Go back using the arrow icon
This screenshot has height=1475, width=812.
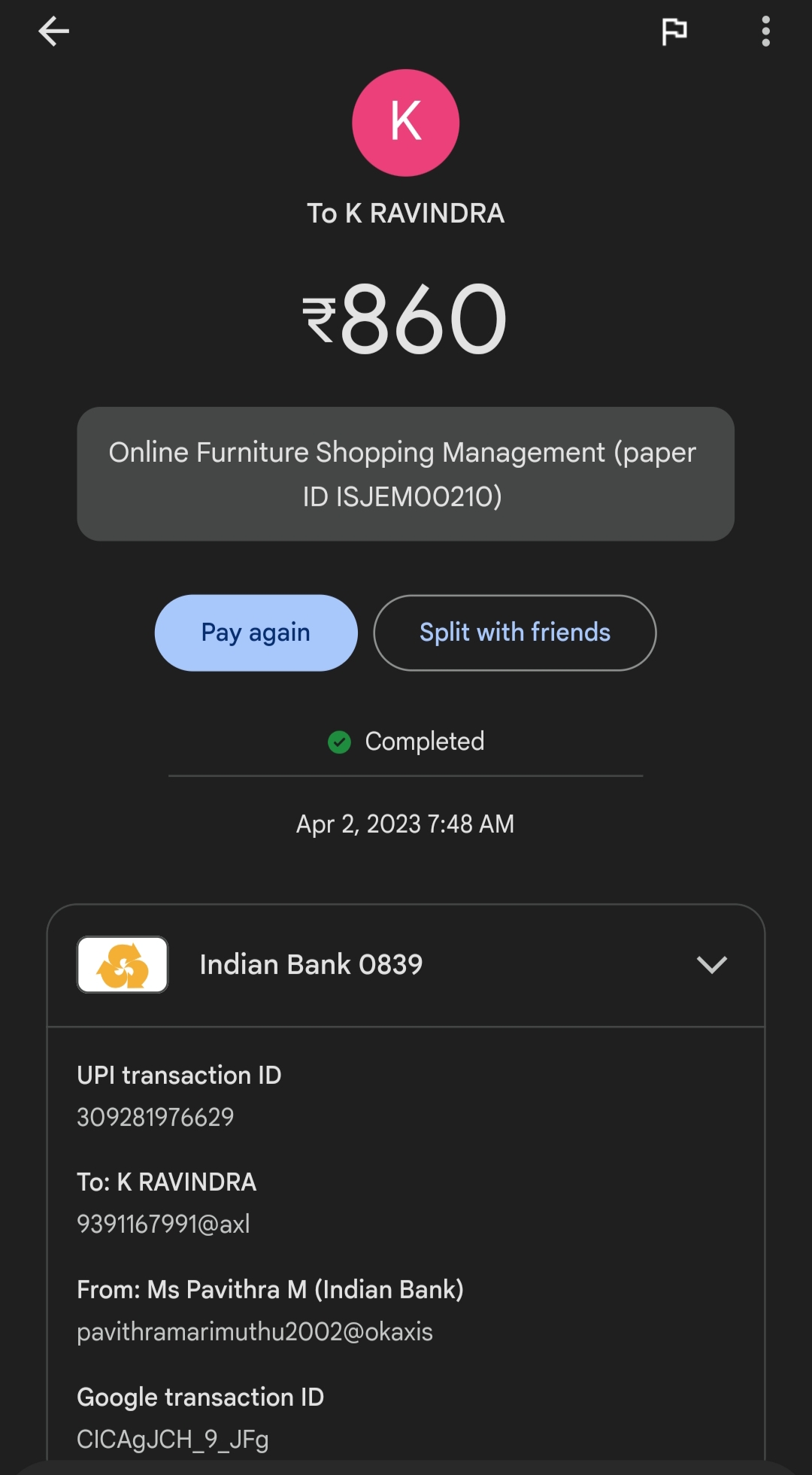53,32
